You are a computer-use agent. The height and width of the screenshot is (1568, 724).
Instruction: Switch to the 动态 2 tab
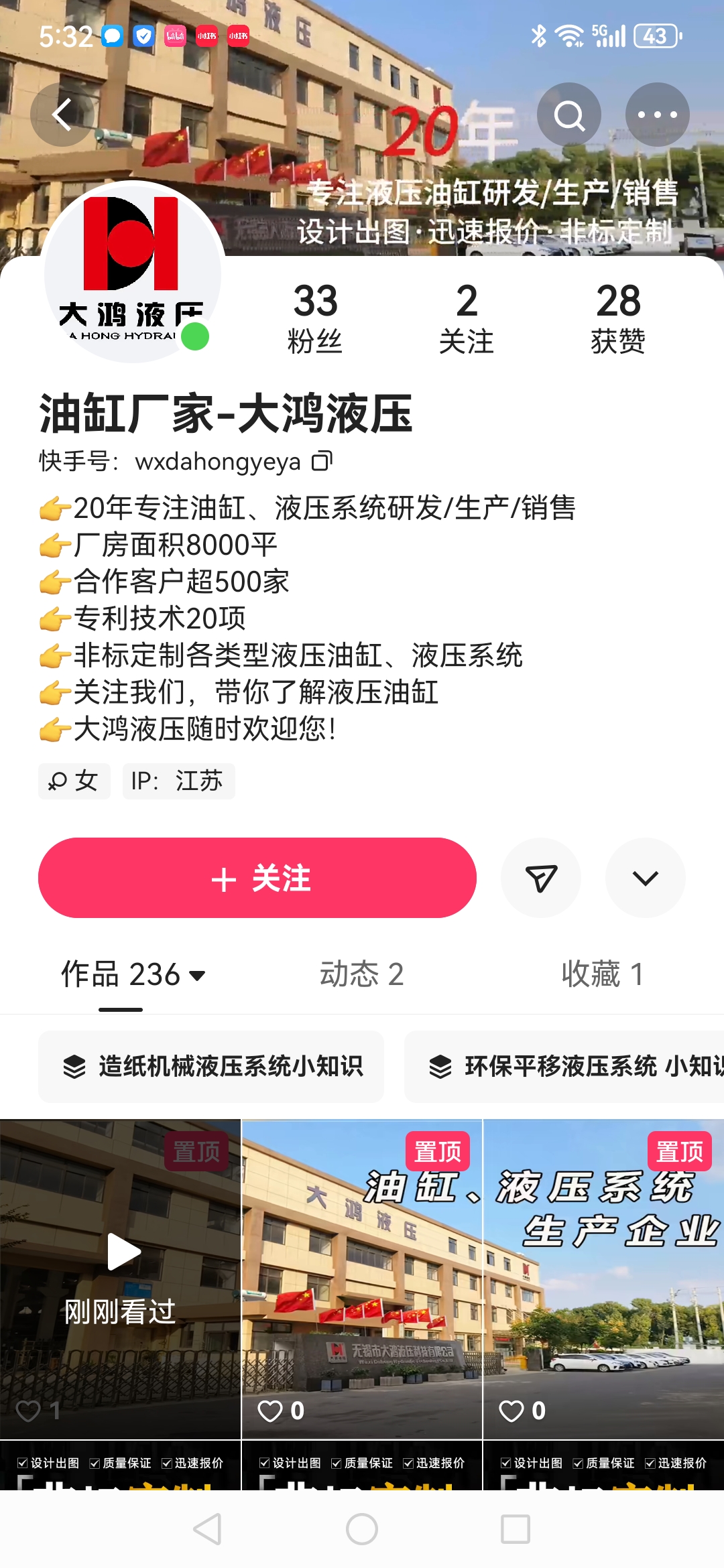361,974
